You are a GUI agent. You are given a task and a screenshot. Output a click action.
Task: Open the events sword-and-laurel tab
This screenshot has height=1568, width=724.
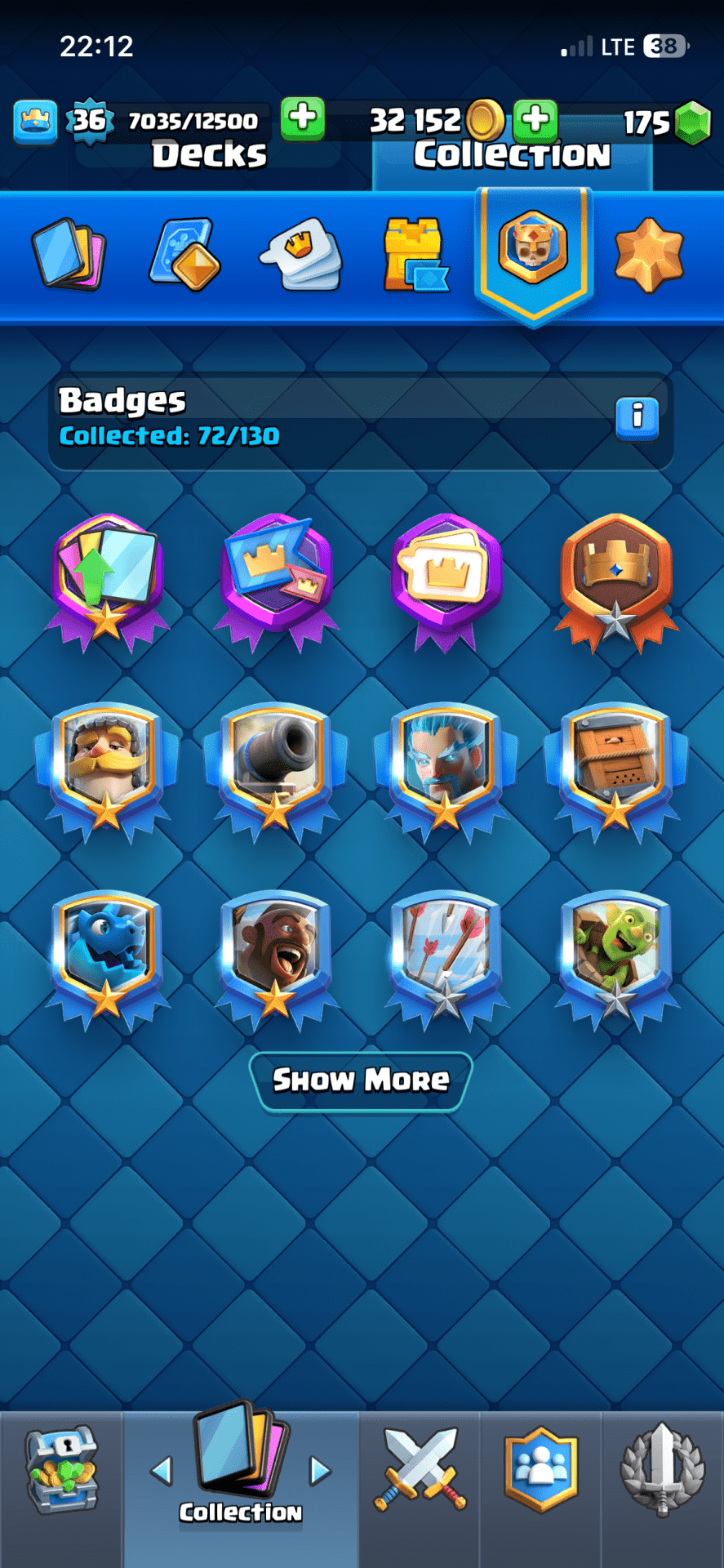662,1470
